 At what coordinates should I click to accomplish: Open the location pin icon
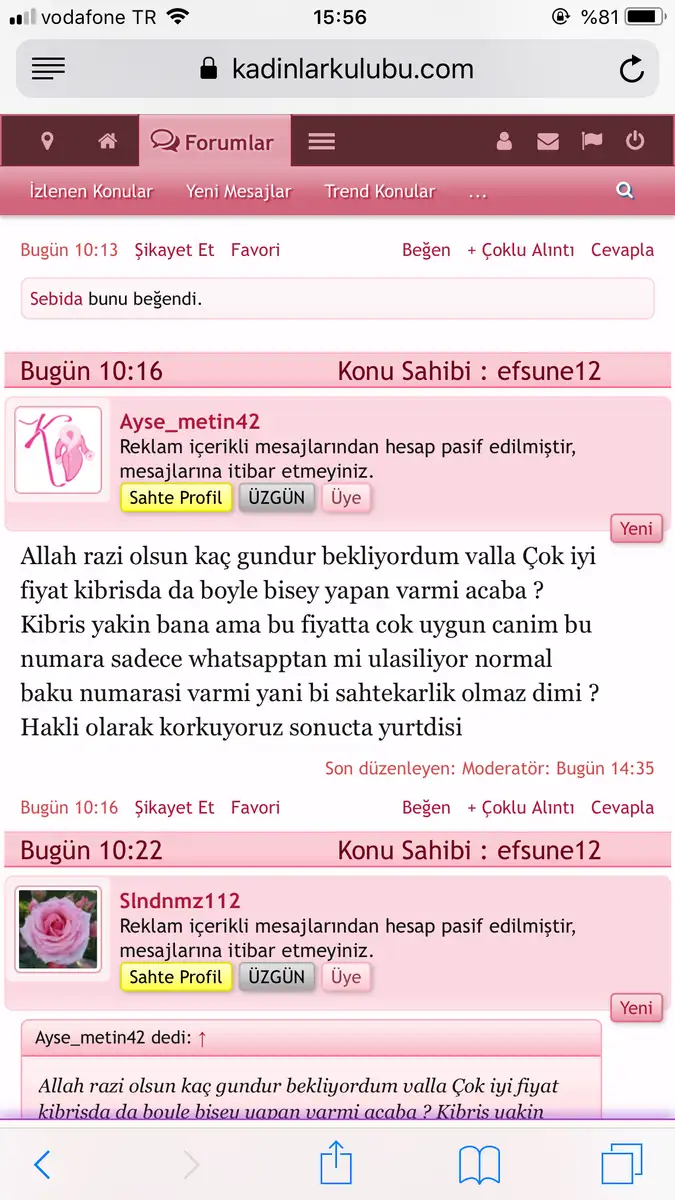tap(47, 142)
